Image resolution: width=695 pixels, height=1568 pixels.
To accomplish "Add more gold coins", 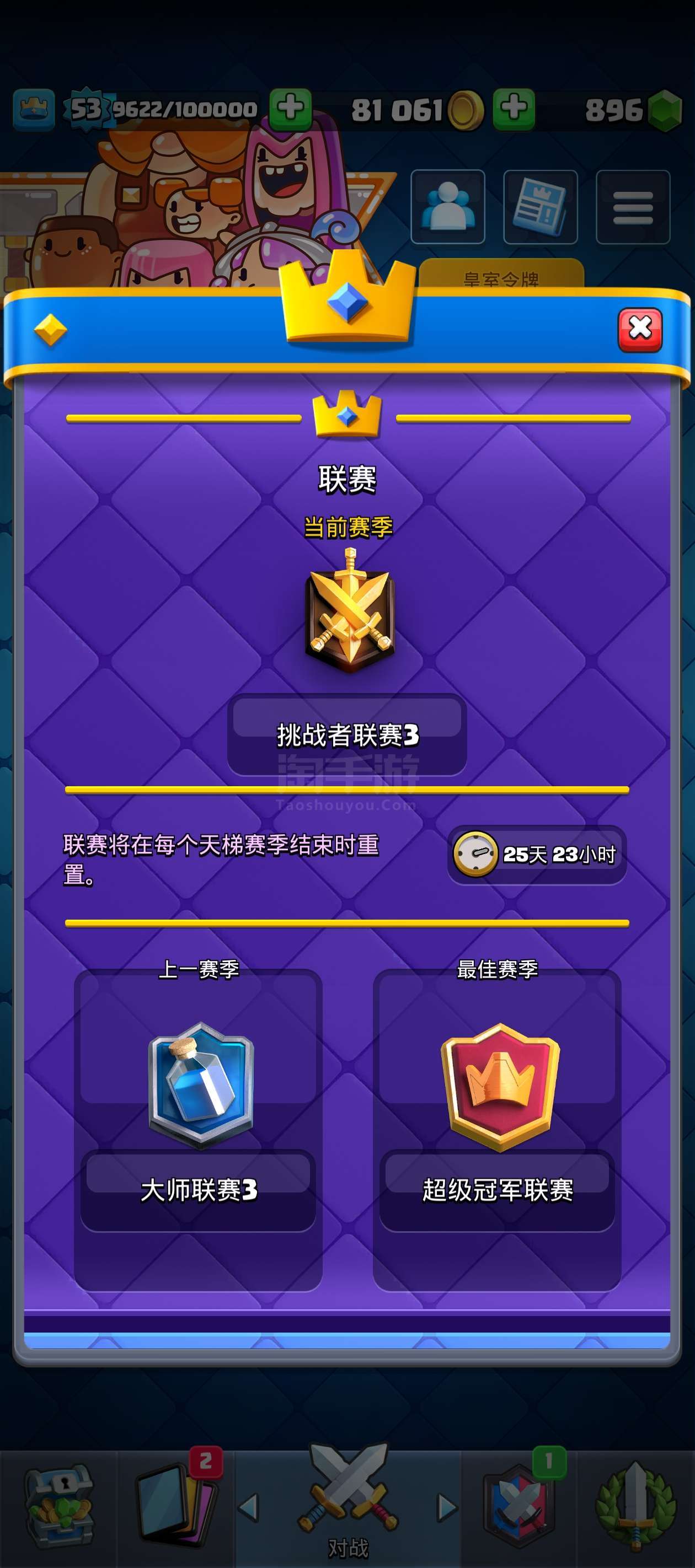I will (x=514, y=110).
